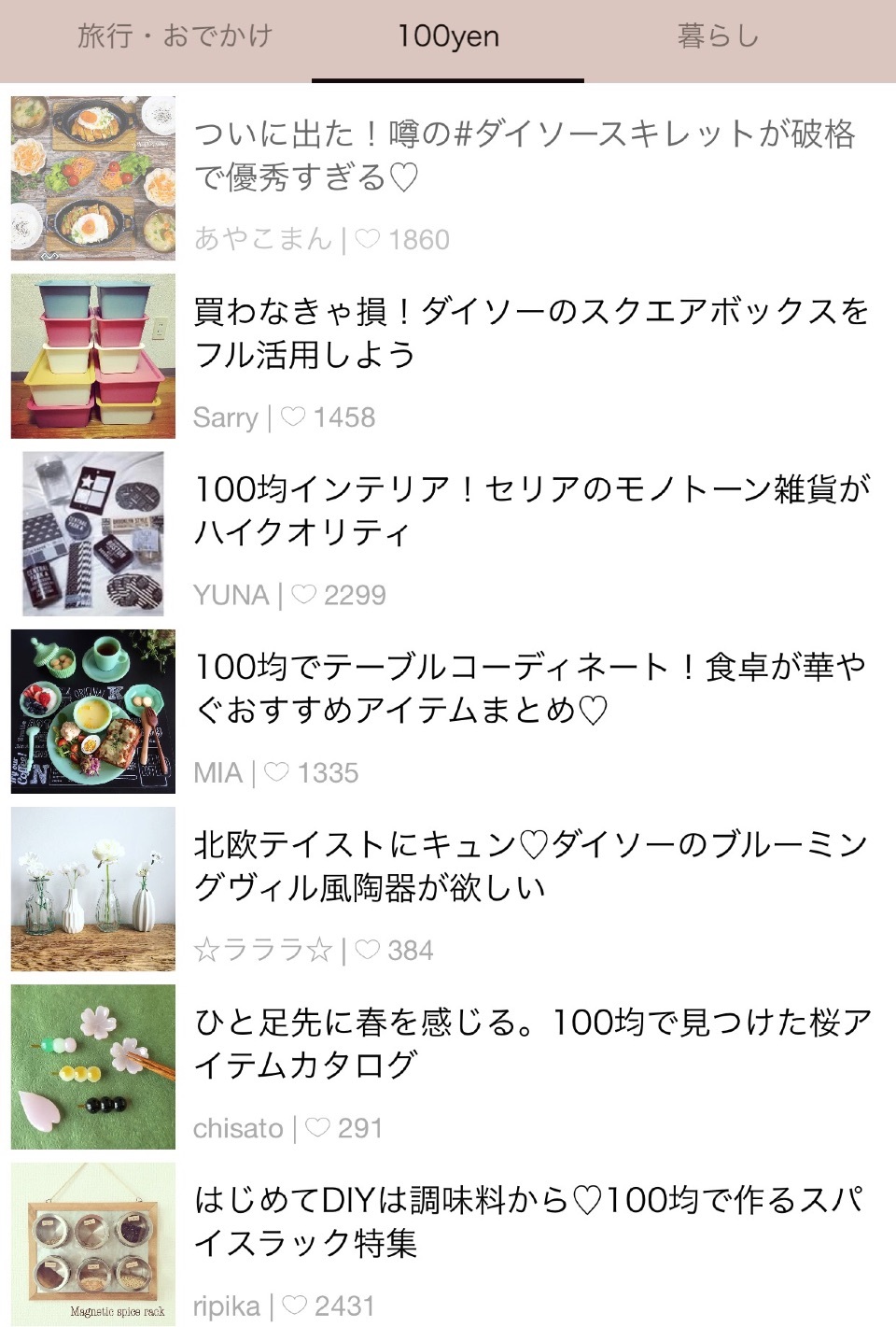Viewport: 896px width, 1327px height.
Task: Read YUNA's セリアのモノトーン雑貨 article
Action: click(530, 511)
